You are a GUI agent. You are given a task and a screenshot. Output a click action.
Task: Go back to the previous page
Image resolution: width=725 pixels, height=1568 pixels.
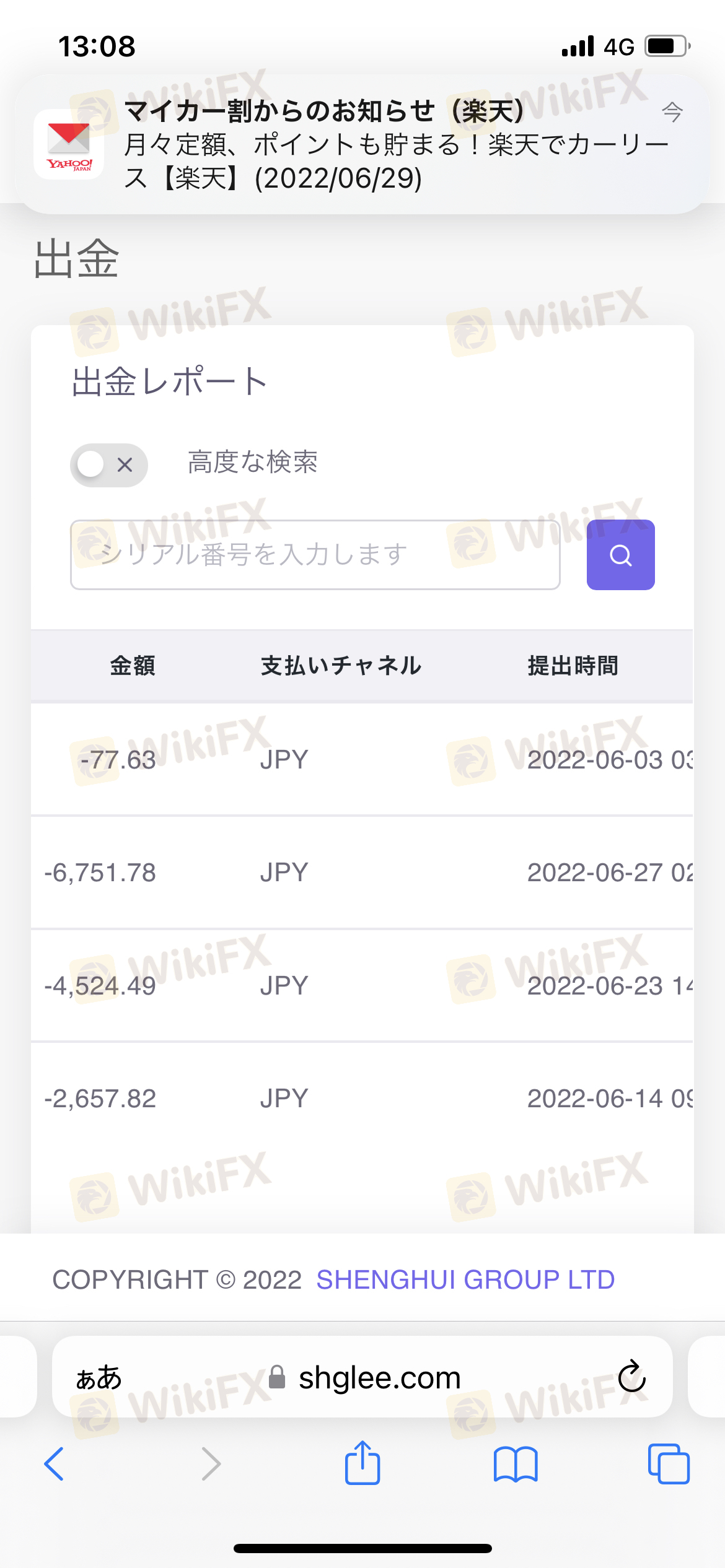tap(55, 1464)
